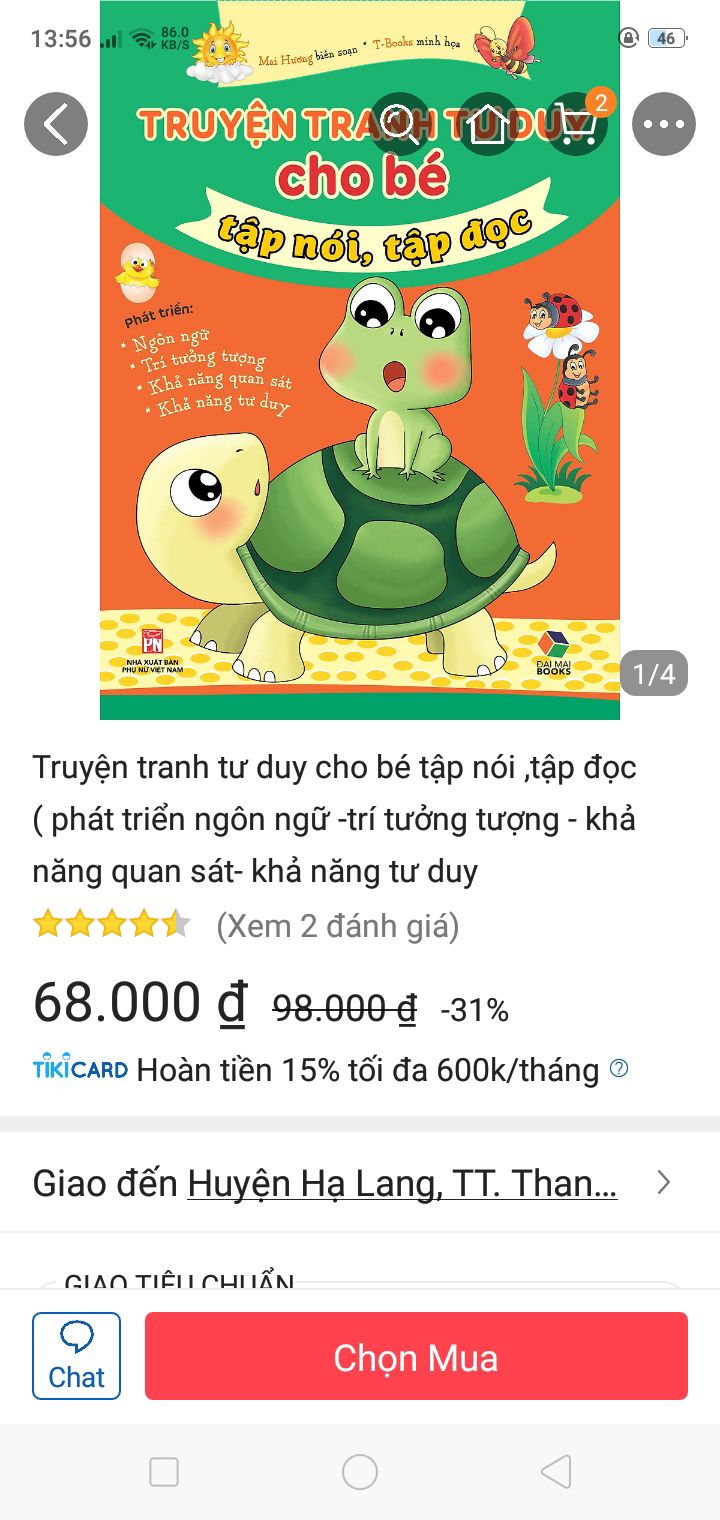Viewport: 720px width, 1520px height.
Task: Tap the chevron next to Giao đến address
Action: point(663,1183)
